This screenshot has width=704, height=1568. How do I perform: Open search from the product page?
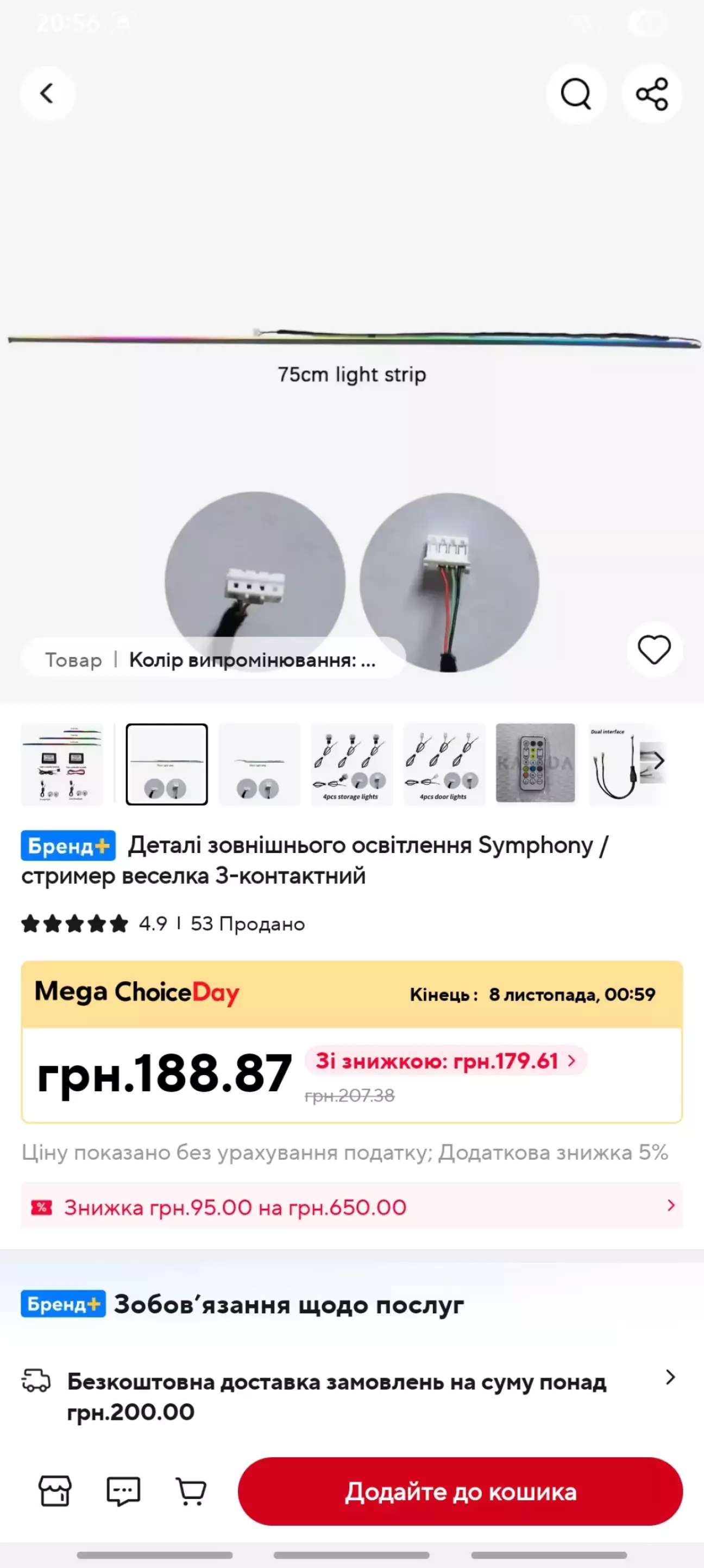point(575,94)
